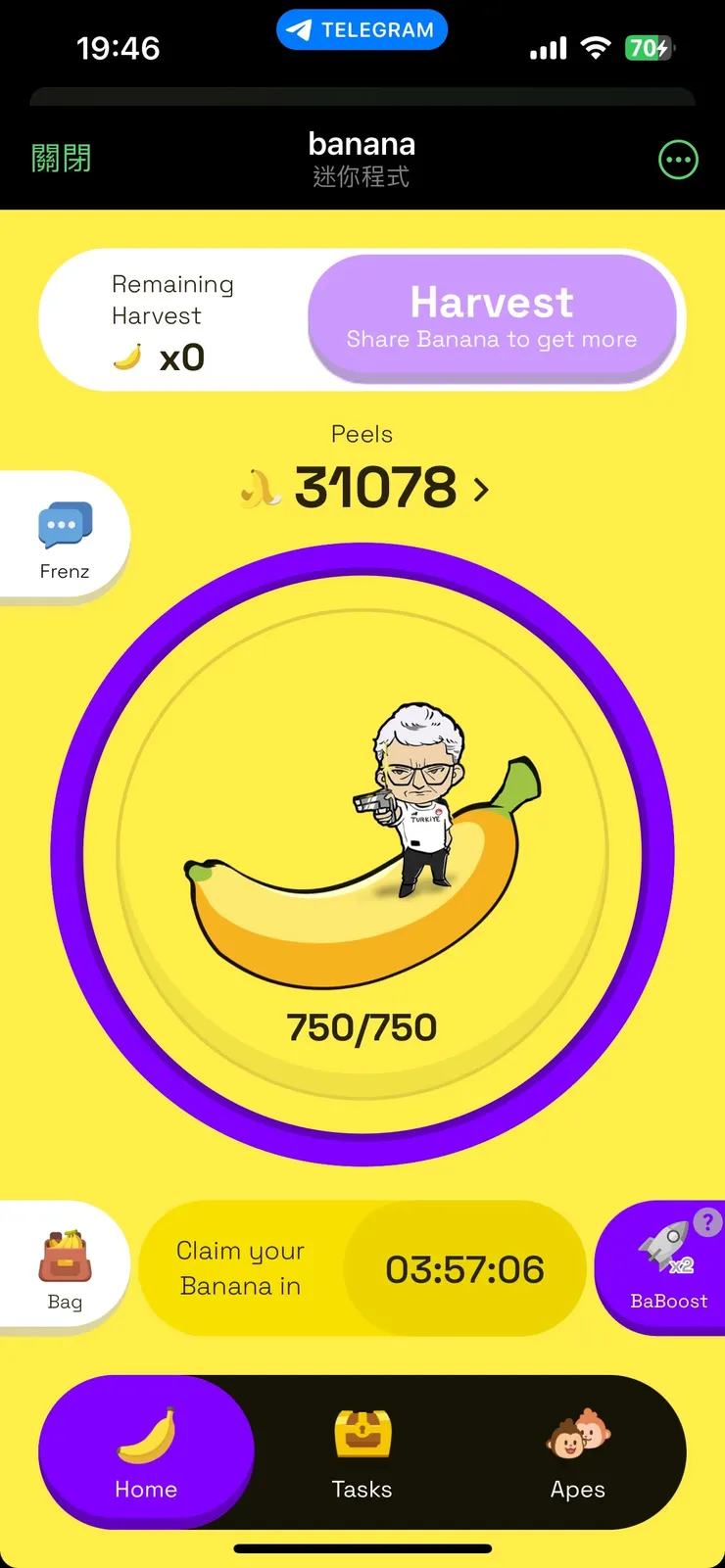The width and height of the screenshot is (725, 1568).
Task: Open the three-dot overflow menu
Action: 678,160
